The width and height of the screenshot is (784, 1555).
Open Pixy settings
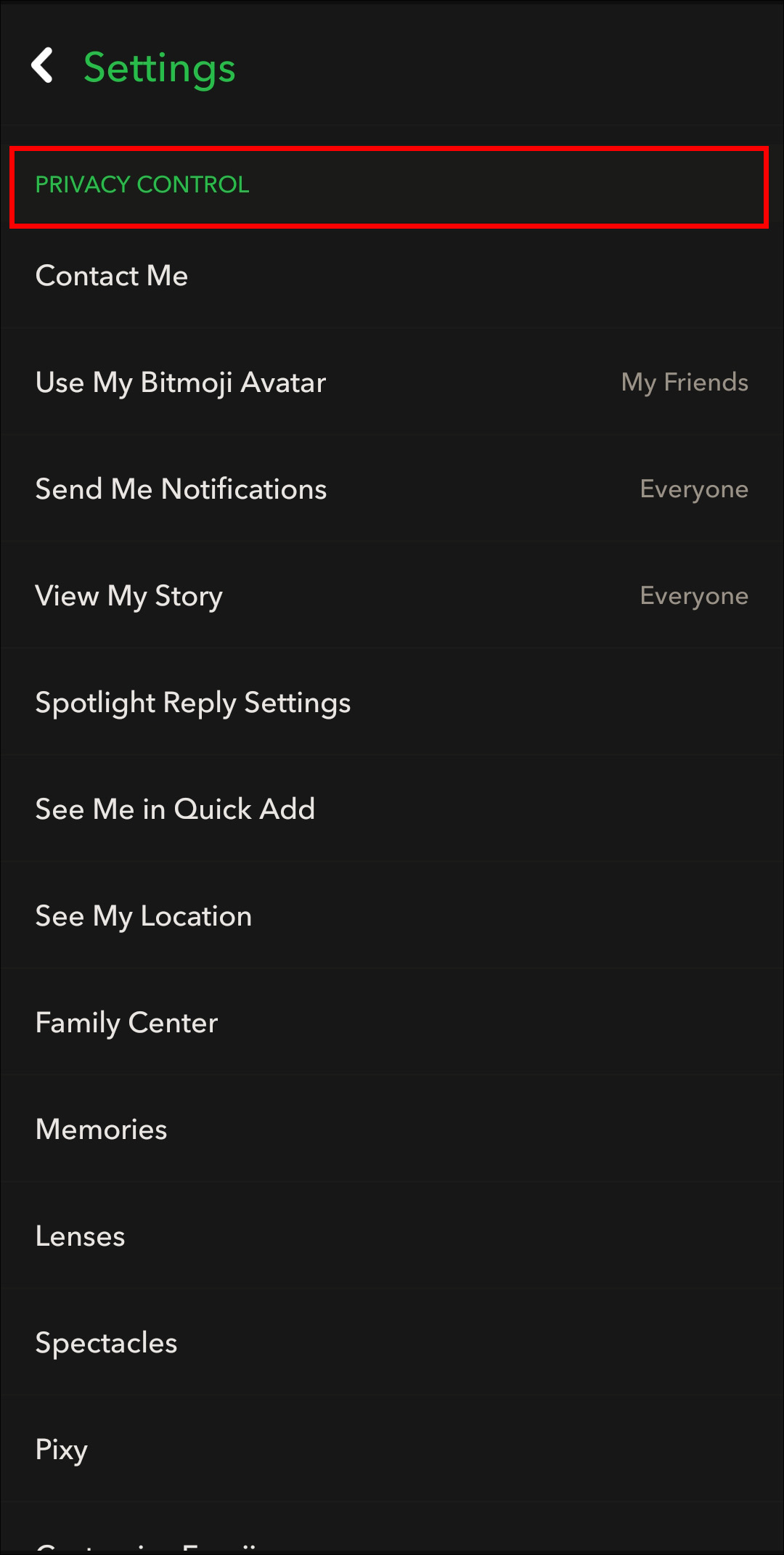(62, 1450)
